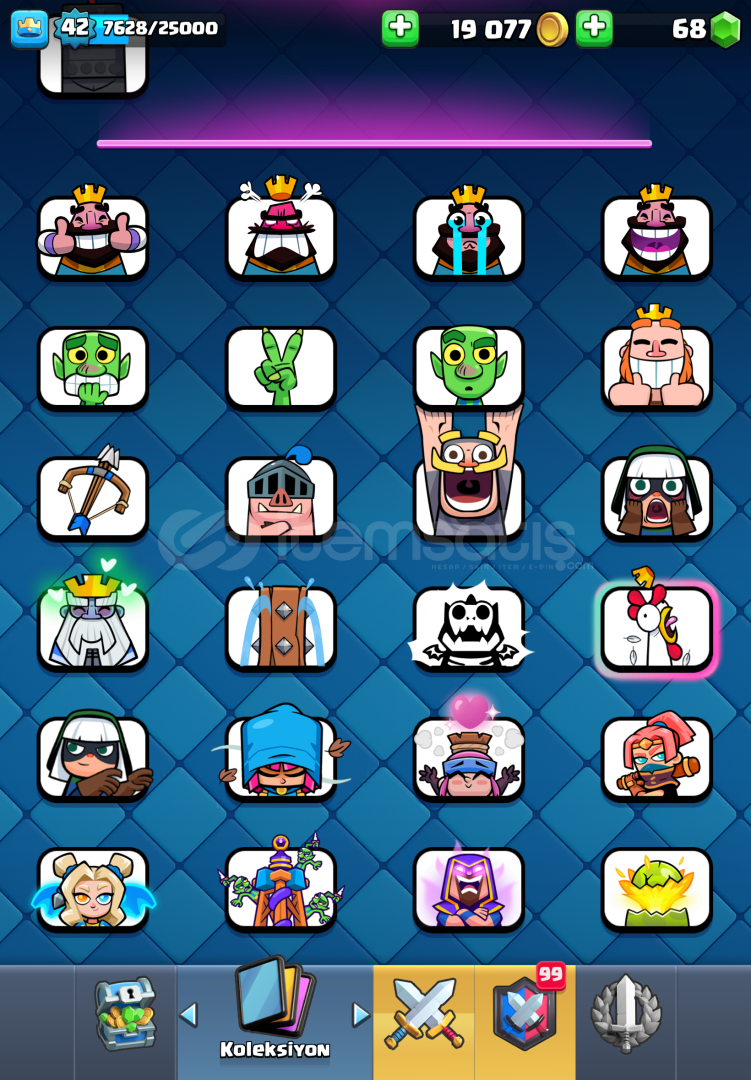Tap the green plus next to gems
This screenshot has height=1080, width=751.
(x=594, y=29)
